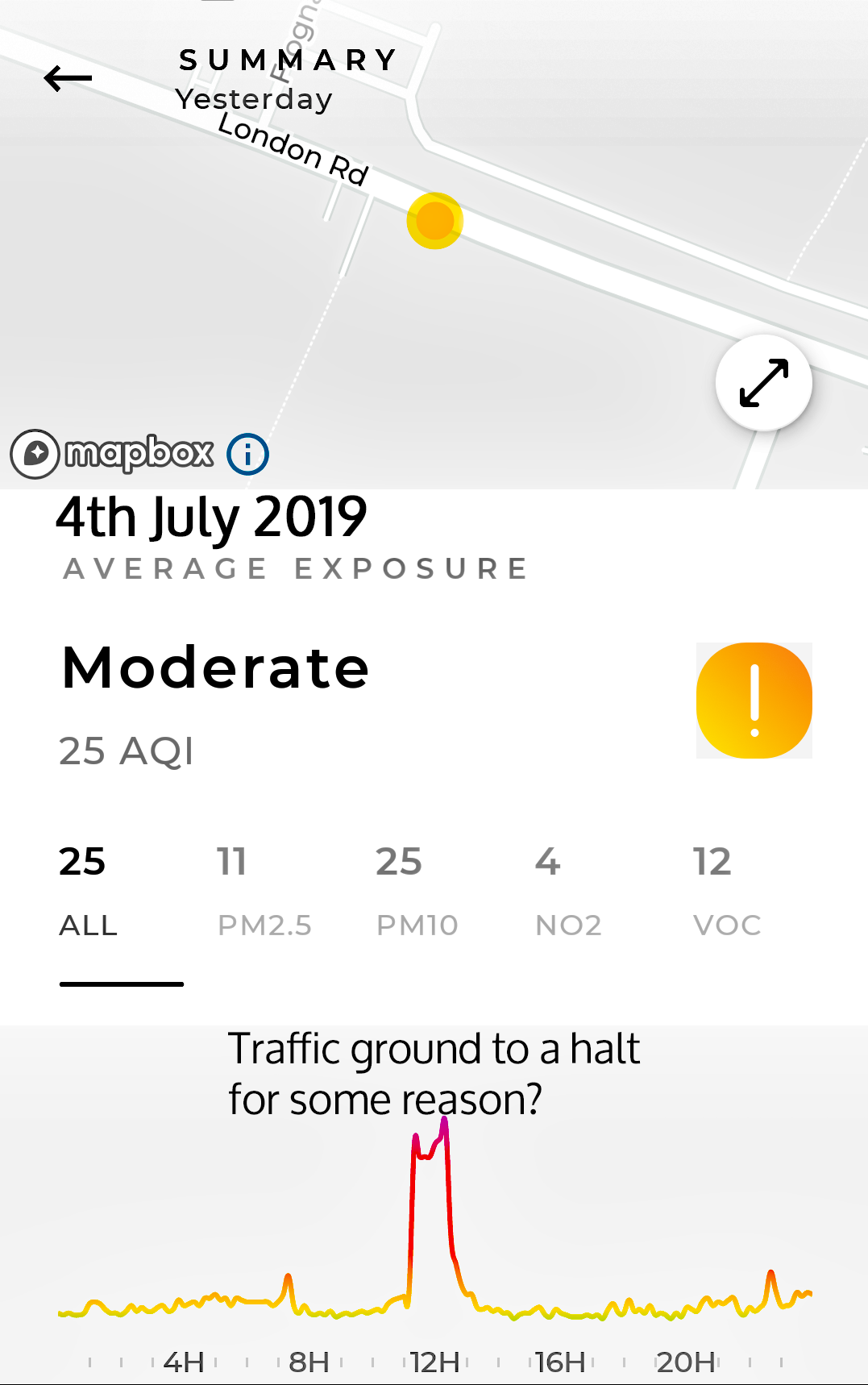Go back using the arrow icon
Image resolution: width=868 pixels, height=1385 pixels.
tap(68, 79)
